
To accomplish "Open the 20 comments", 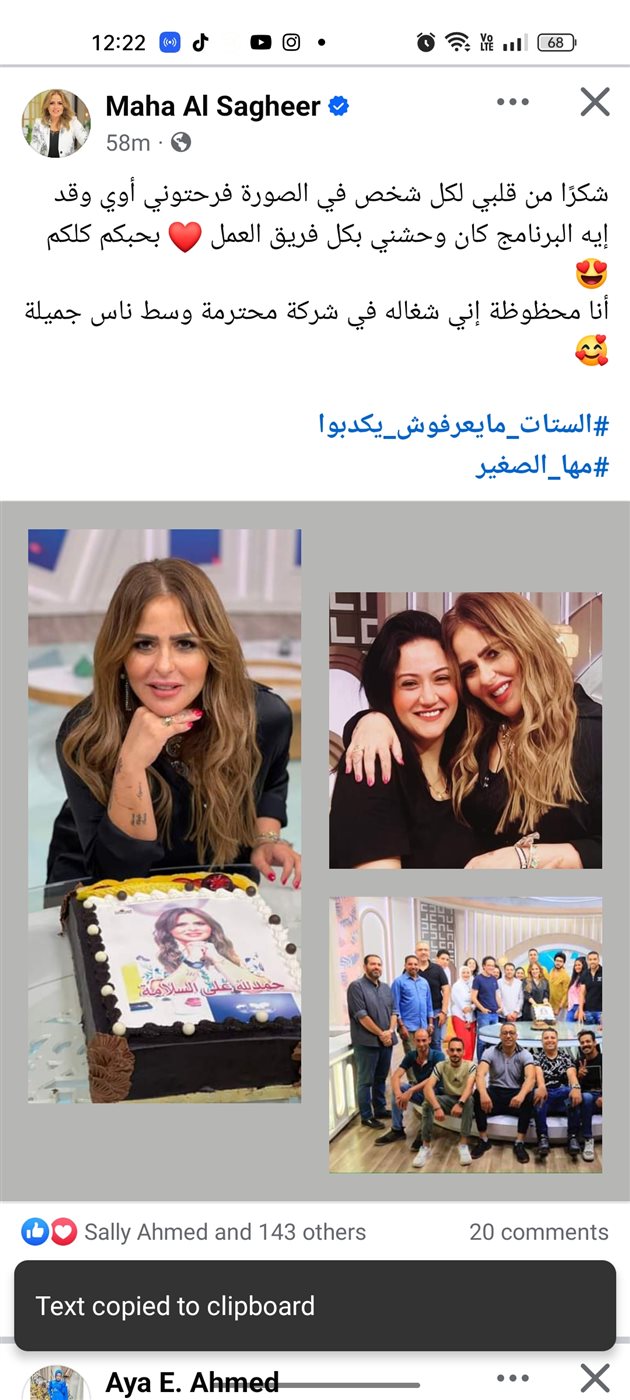I will [538, 1232].
